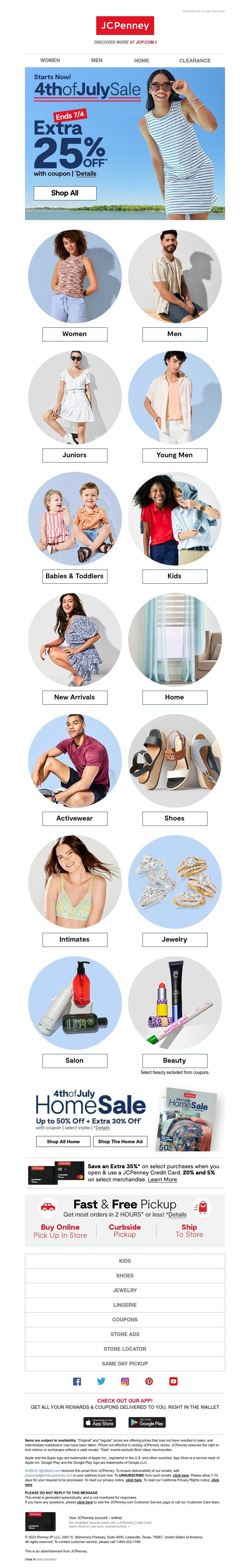Open the Jewelry category

[174, 939]
